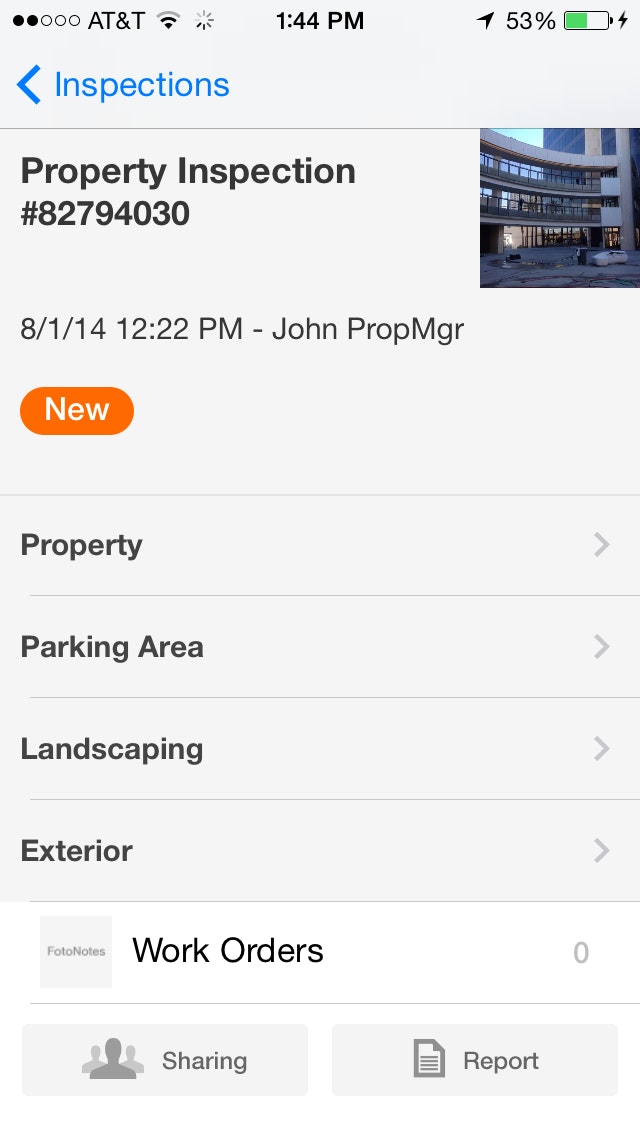The image size is (640, 1136).
Task: Generate the inspection Report
Action: point(475,1060)
